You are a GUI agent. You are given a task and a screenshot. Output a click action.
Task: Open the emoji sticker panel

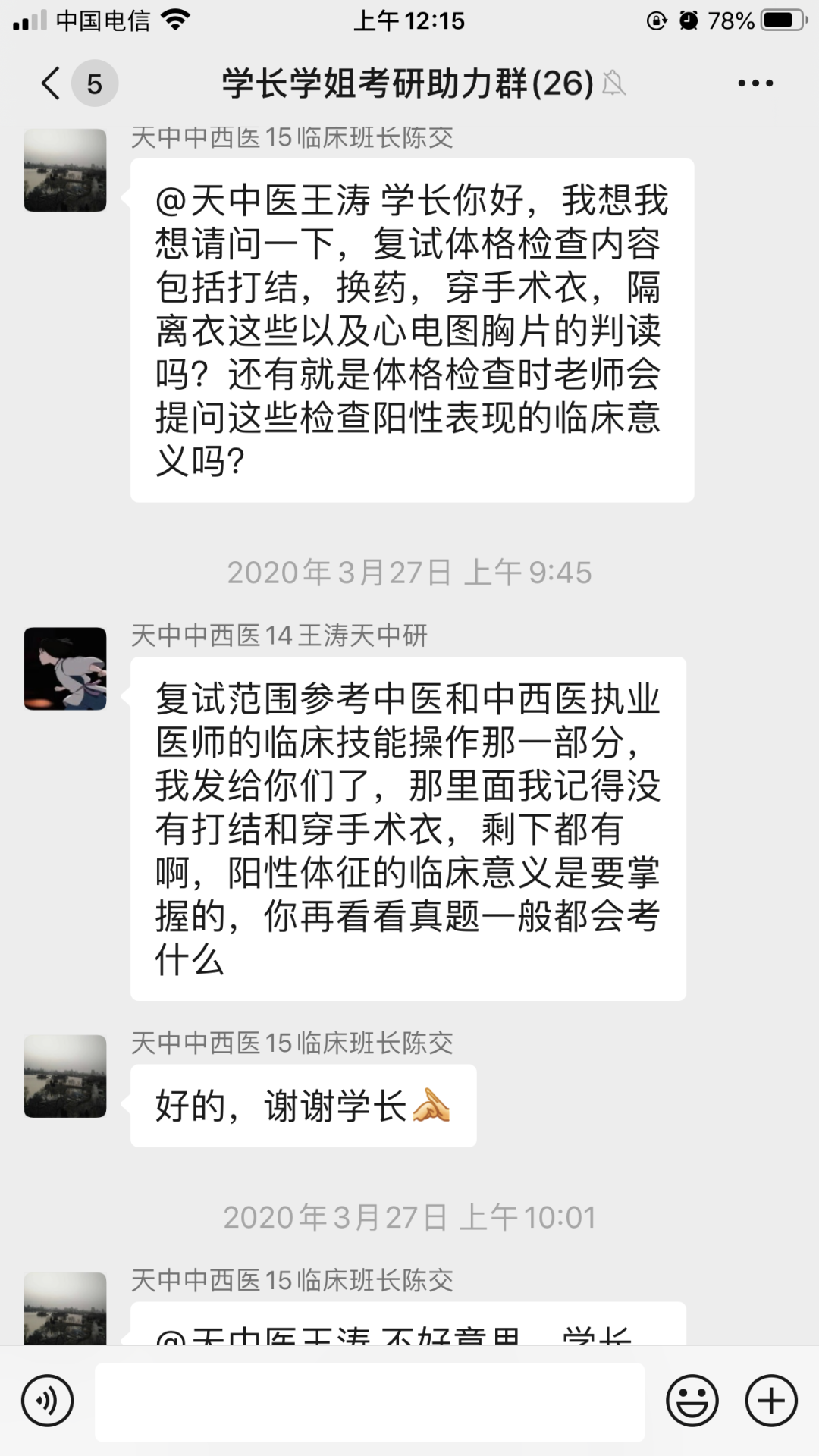[x=692, y=1401]
